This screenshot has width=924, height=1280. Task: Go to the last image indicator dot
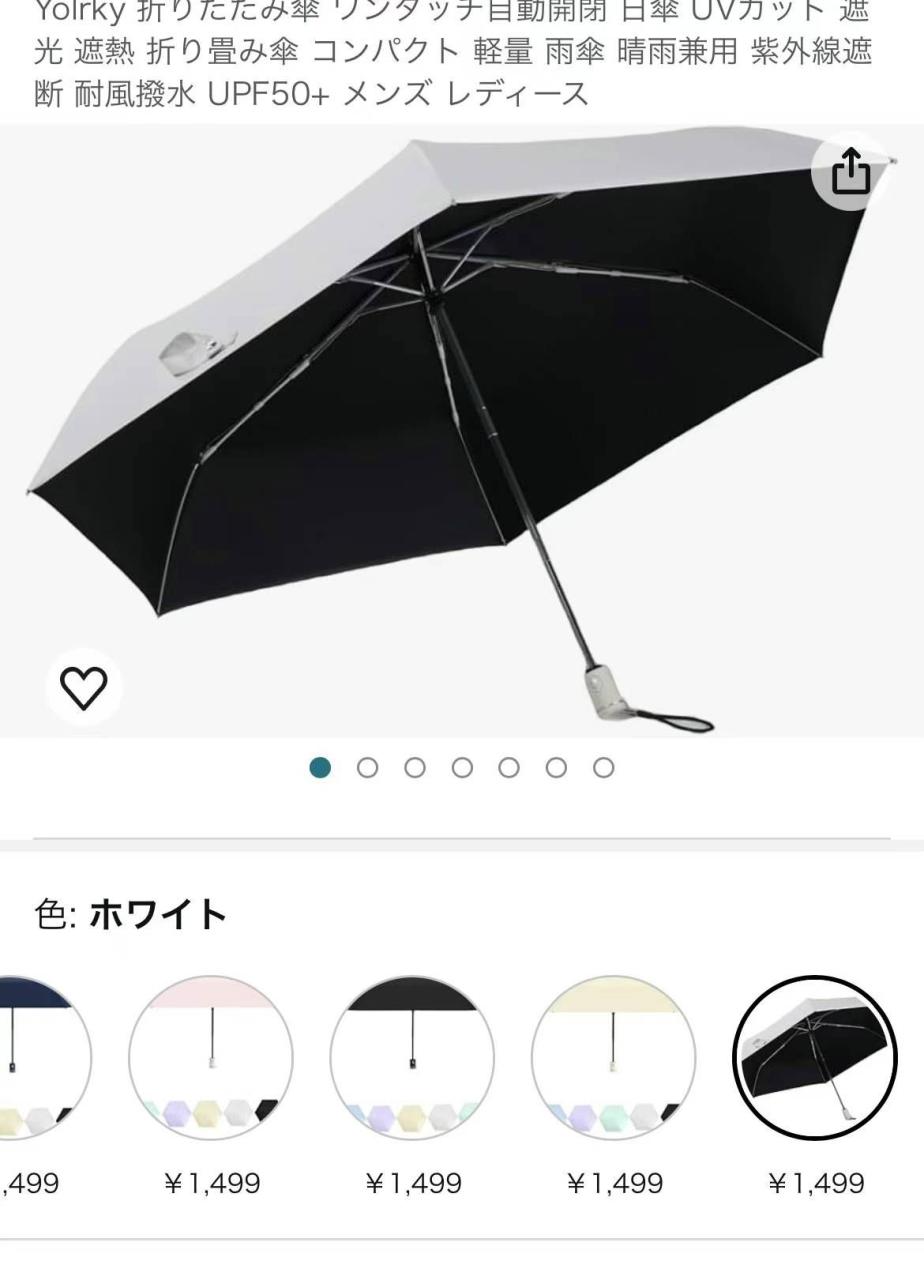click(x=603, y=767)
